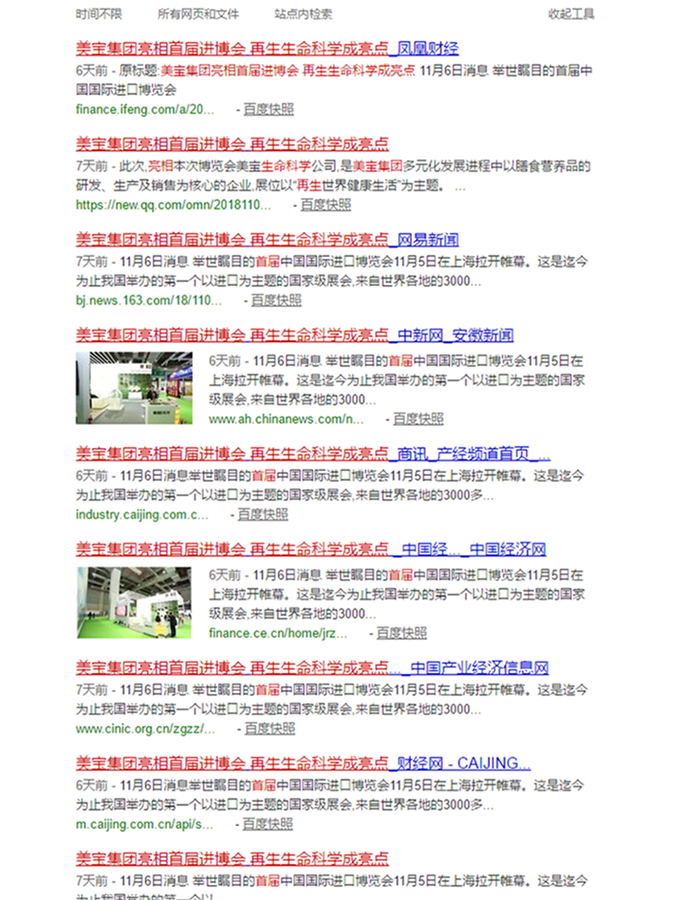Image resolution: width=700 pixels, height=900 pixels.
Task: View 百度快照 for the new.qq.com result
Action: (x=326, y=204)
